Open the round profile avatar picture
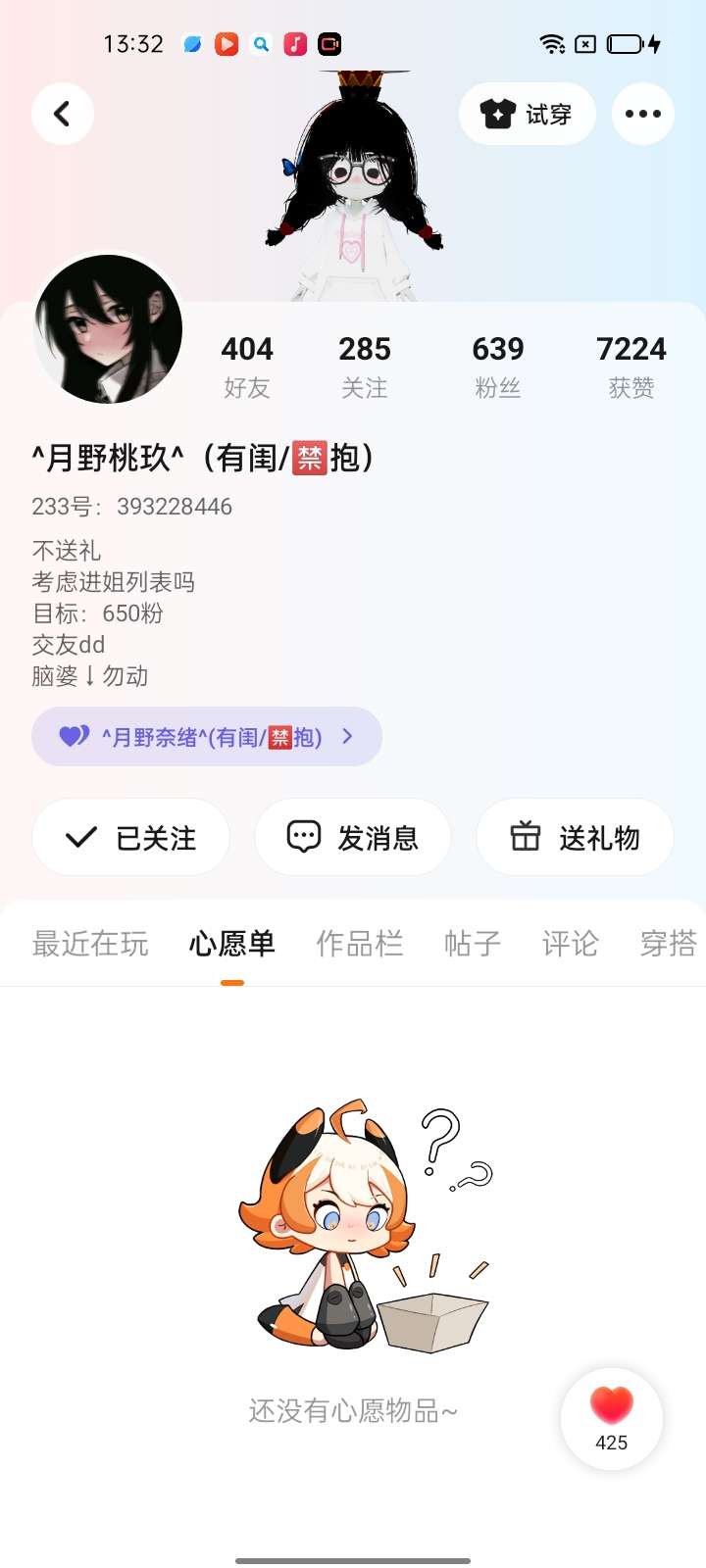Image resolution: width=706 pixels, height=1568 pixels. point(109,329)
